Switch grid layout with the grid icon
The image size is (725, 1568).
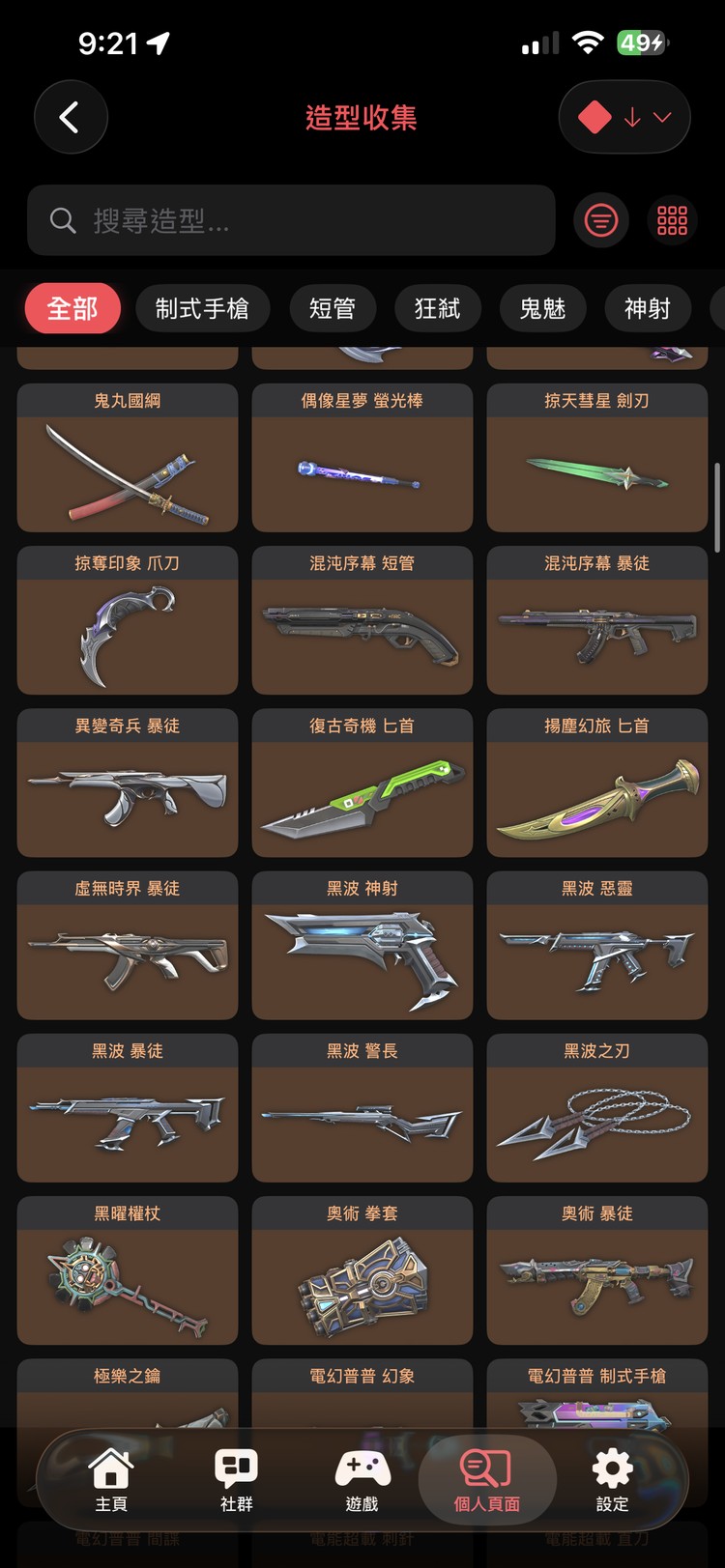(672, 220)
